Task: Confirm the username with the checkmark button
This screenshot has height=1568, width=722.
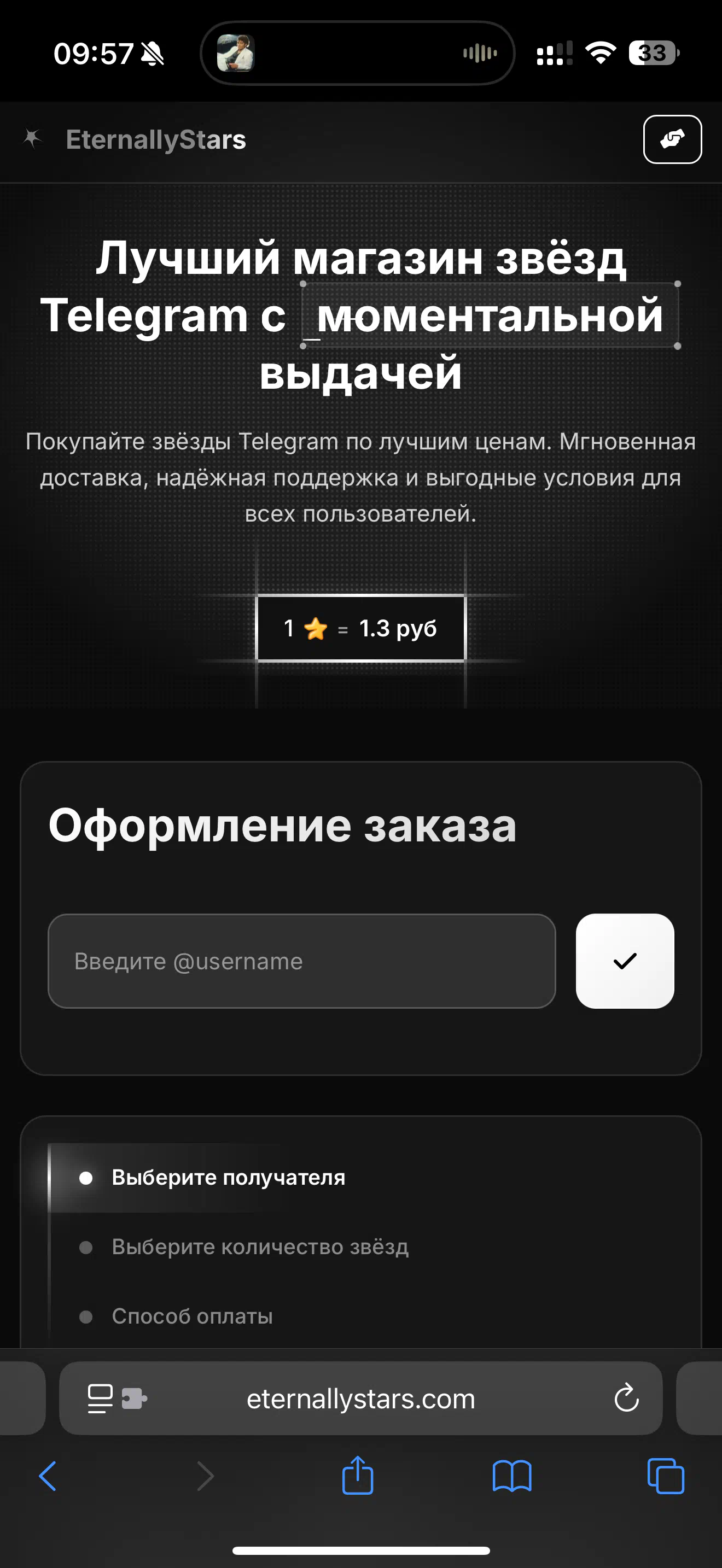Action: tap(625, 961)
